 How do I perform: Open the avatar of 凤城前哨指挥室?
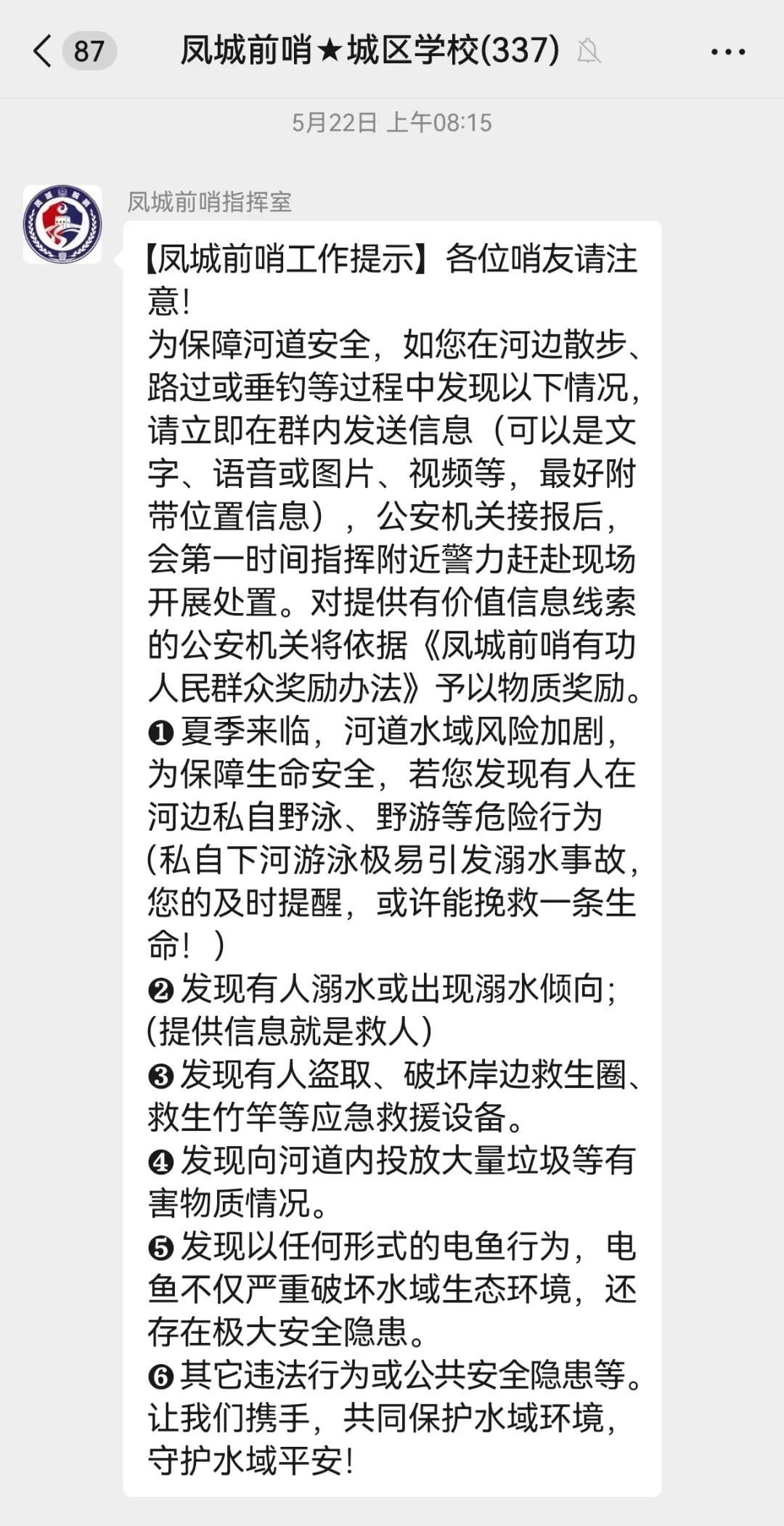(x=62, y=224)
